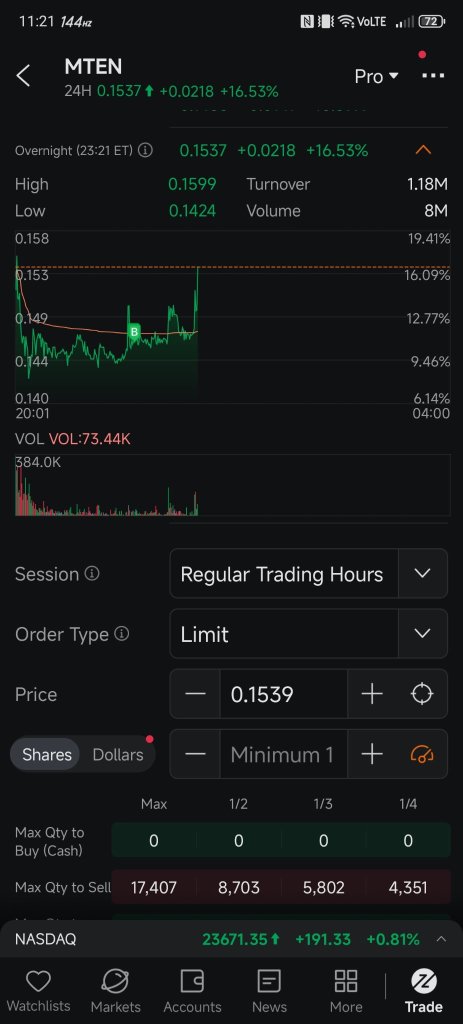Select max sell quantity 17,407
Viewport: 463px width, 1024px height.
(153, 888)
